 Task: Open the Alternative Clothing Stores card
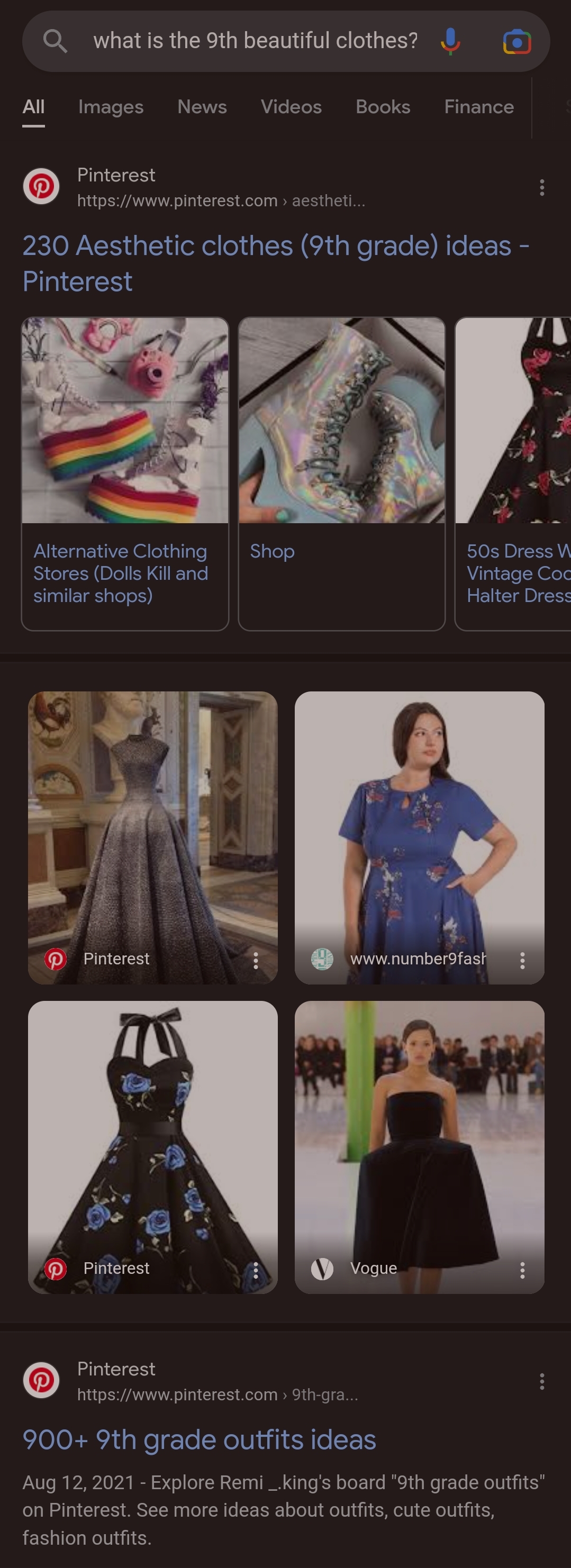(125, 473)
